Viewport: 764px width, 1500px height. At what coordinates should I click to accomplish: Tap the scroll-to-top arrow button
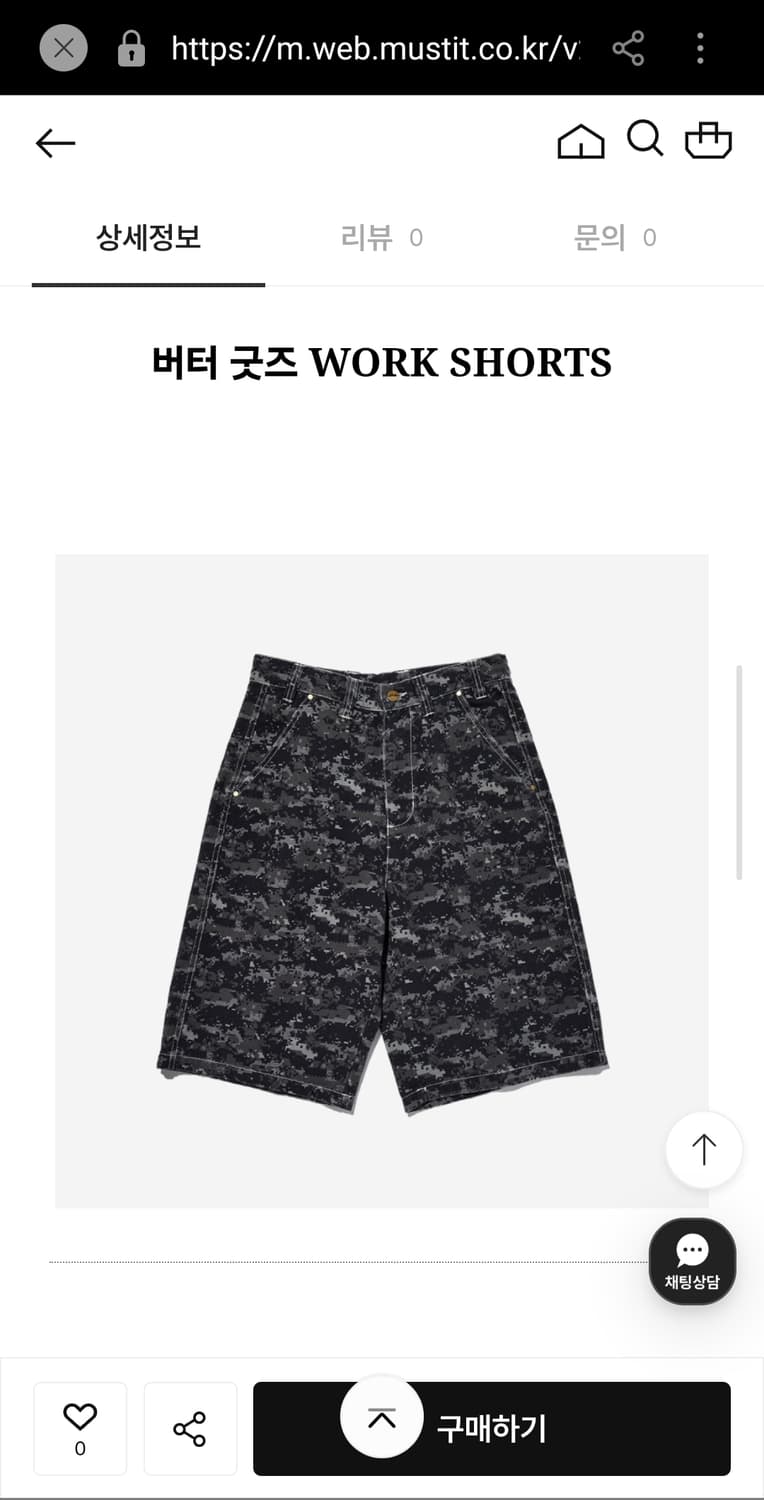(704, 1149)
